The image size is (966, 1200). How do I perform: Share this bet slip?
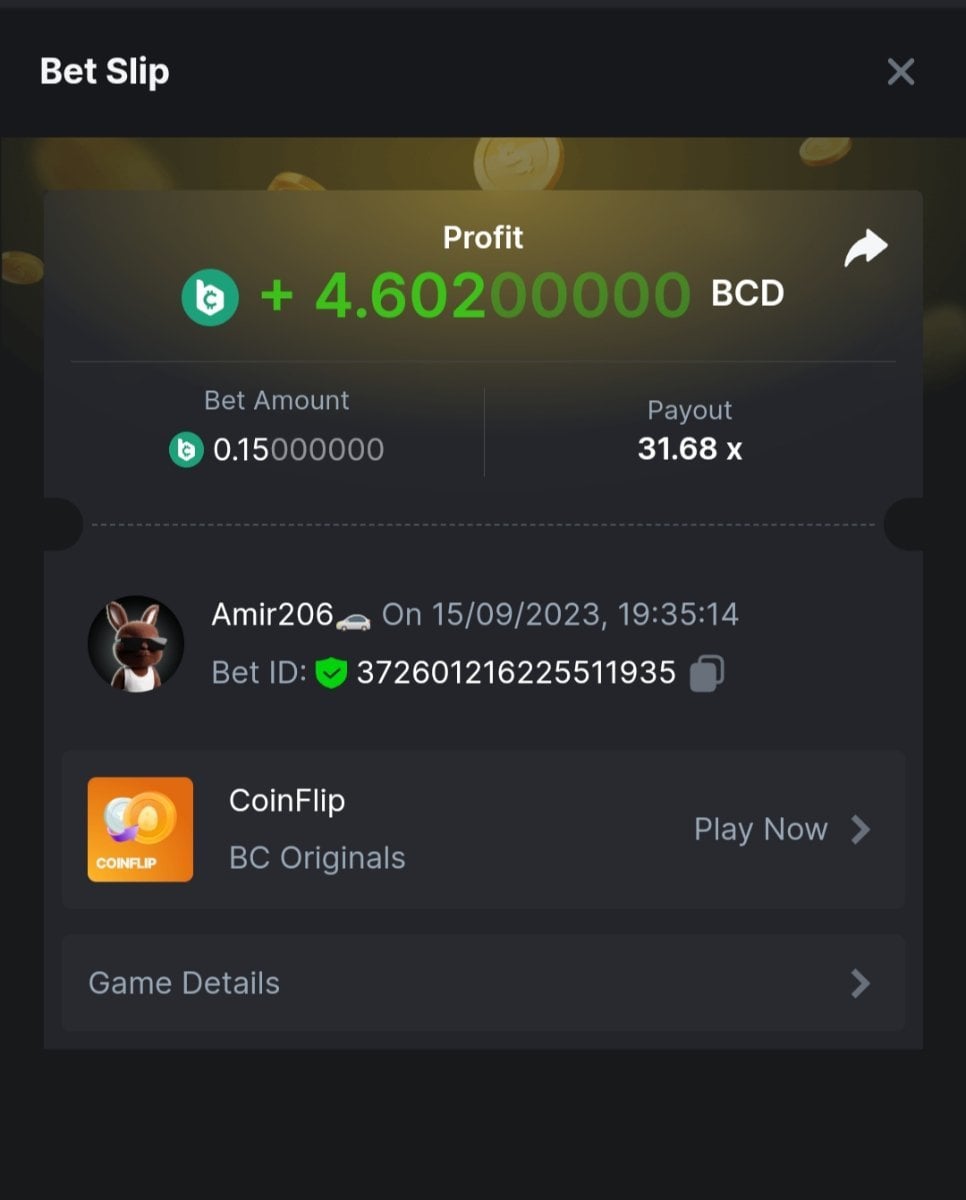point(865,249)
